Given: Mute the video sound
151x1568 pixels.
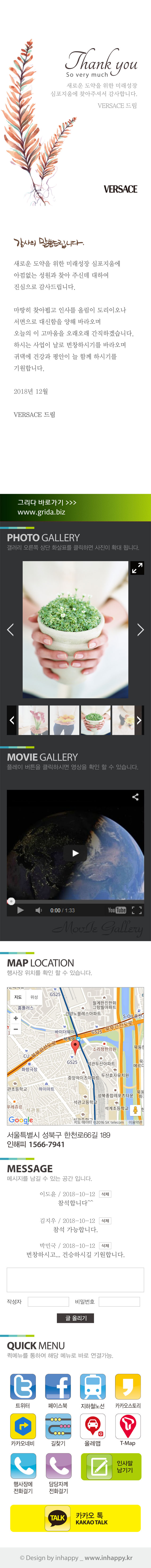Looking at the screenshot, I should point(38,911).
